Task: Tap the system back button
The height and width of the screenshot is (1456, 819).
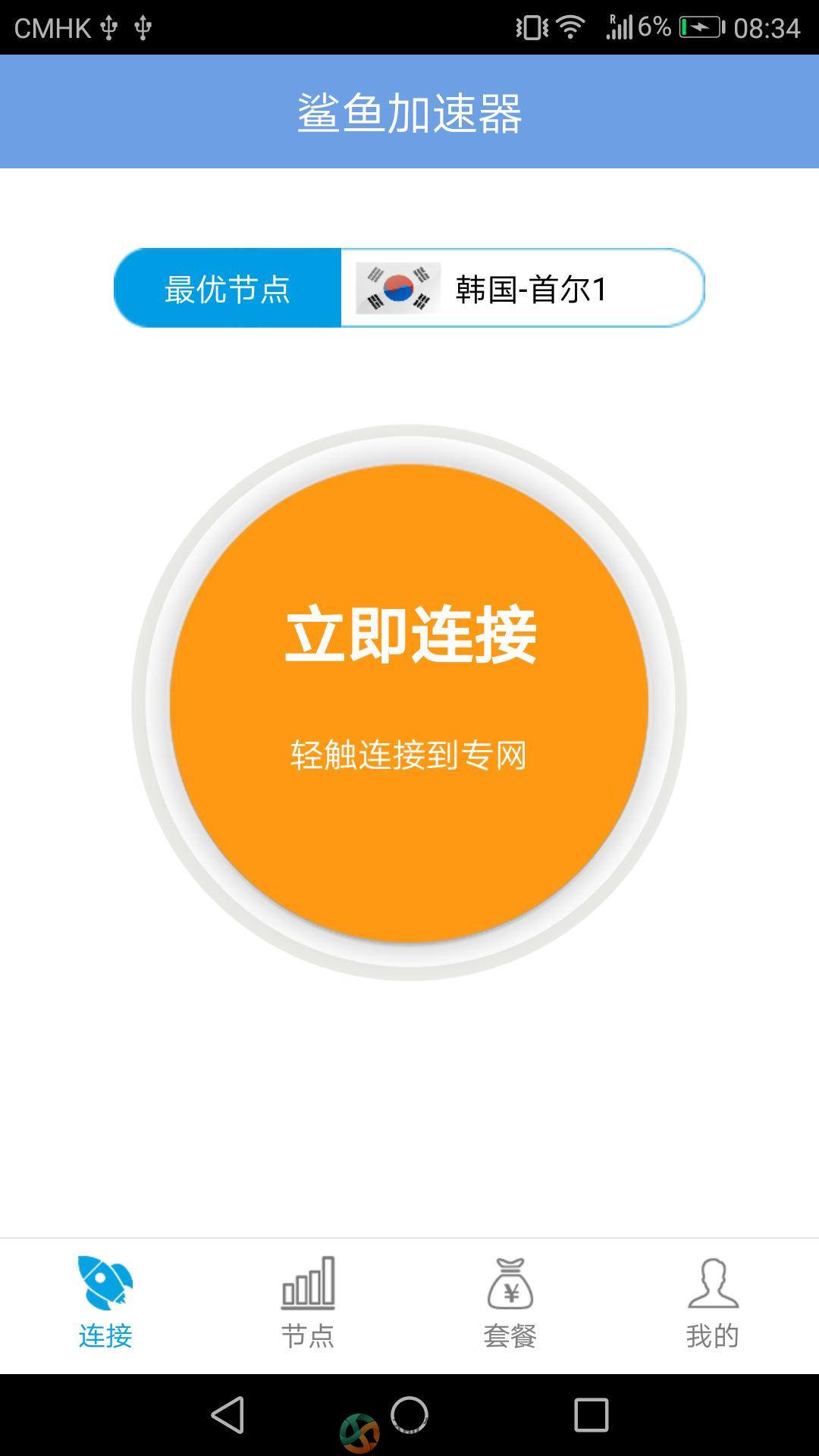Action: point(227,1415)
